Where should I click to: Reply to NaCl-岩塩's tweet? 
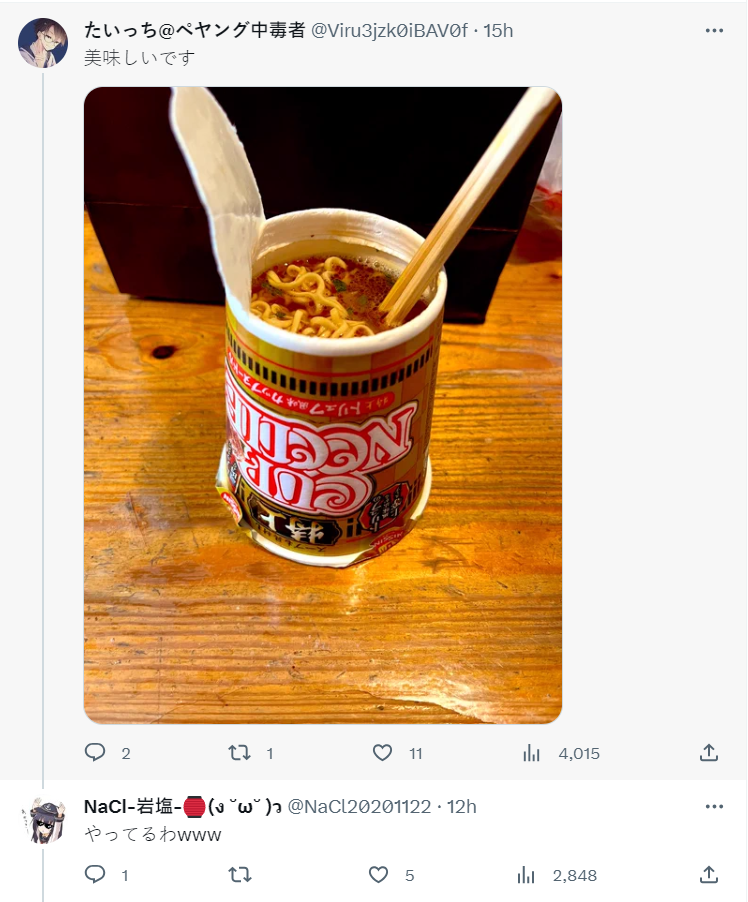coord(96,875)
